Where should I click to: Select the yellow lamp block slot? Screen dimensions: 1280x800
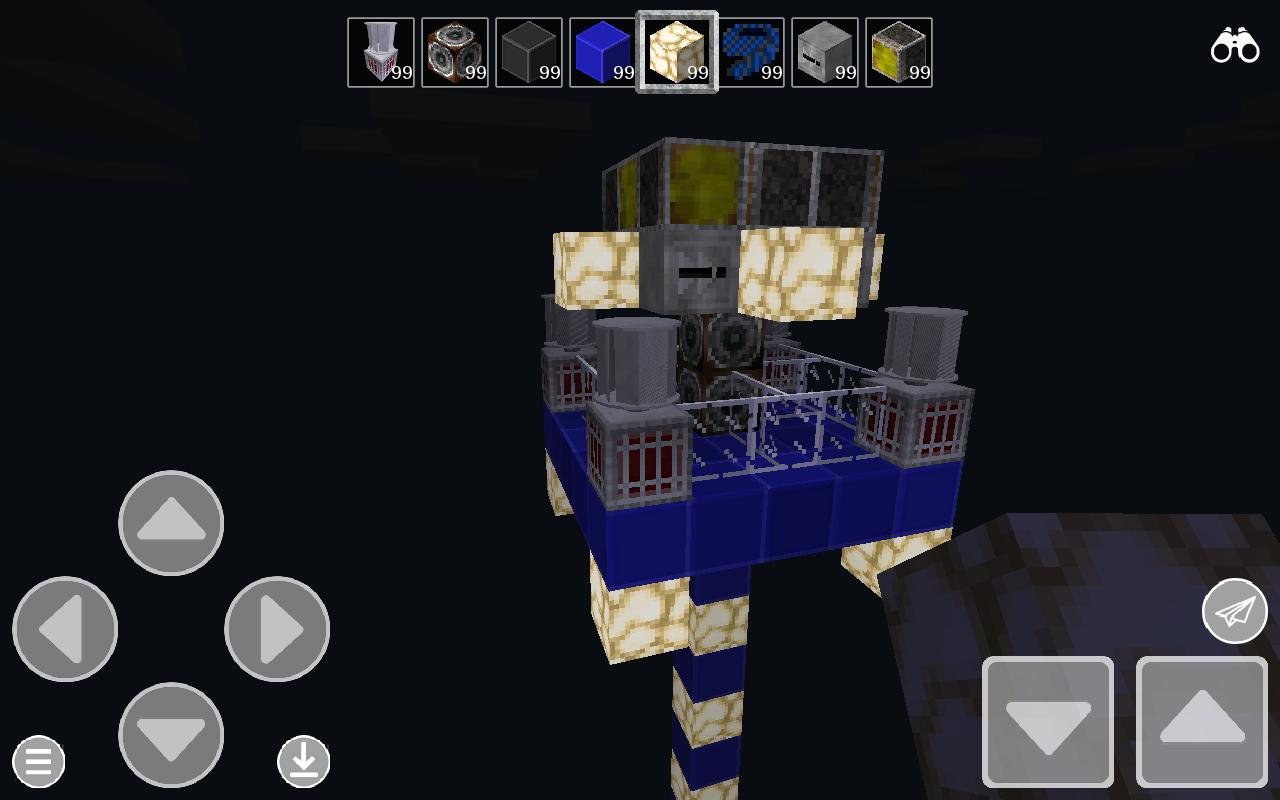[899, 53]
